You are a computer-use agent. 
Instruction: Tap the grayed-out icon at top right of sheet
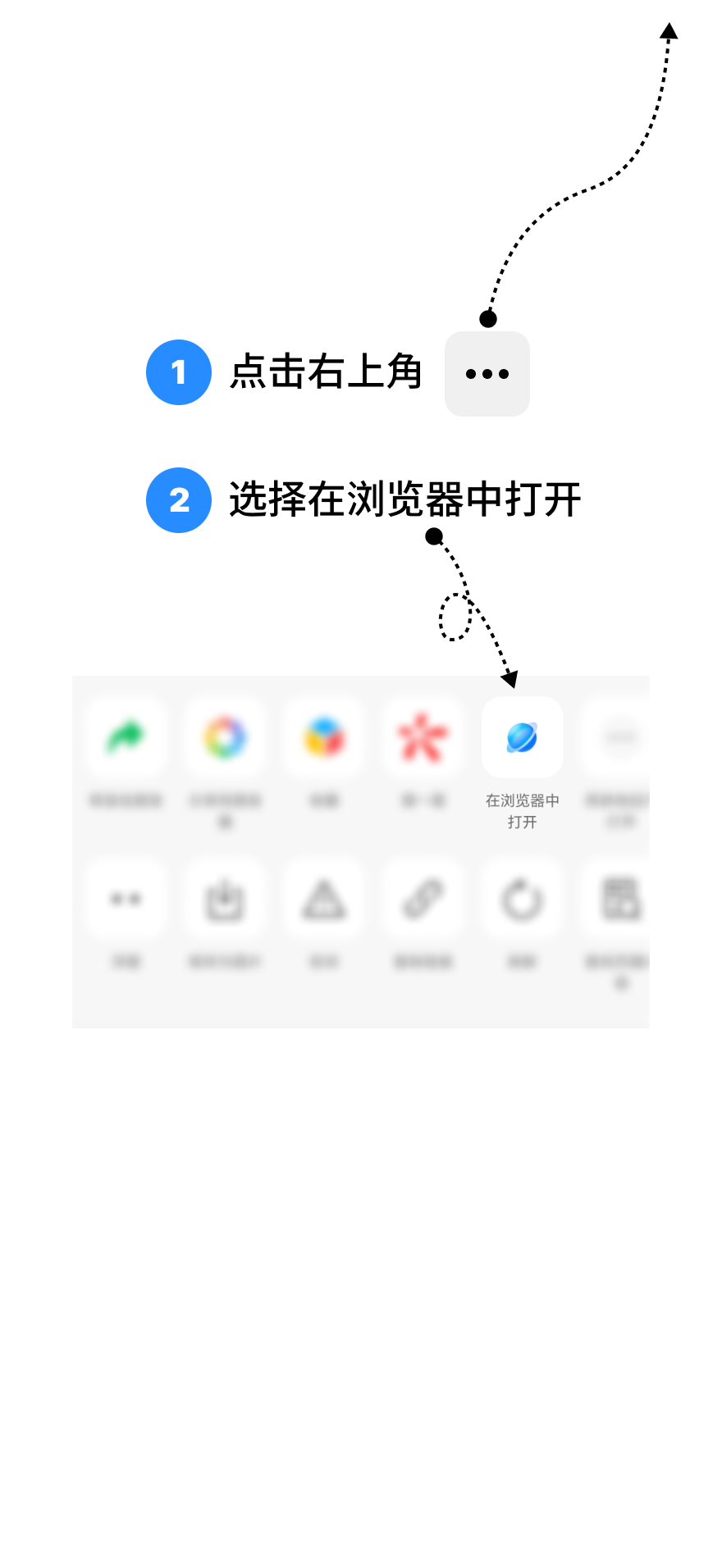click(x=621, y=736)
